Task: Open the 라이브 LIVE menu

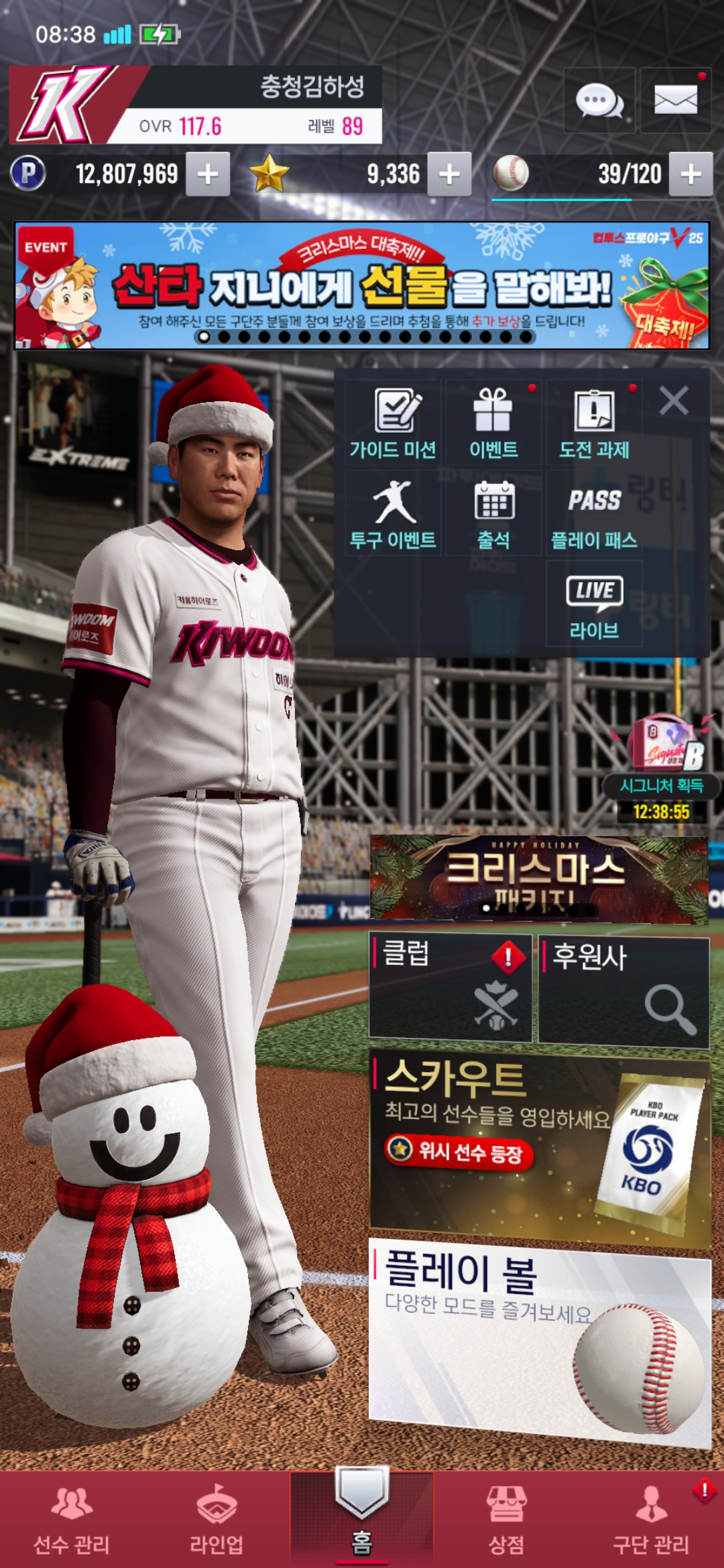Action: pos(594,604)
